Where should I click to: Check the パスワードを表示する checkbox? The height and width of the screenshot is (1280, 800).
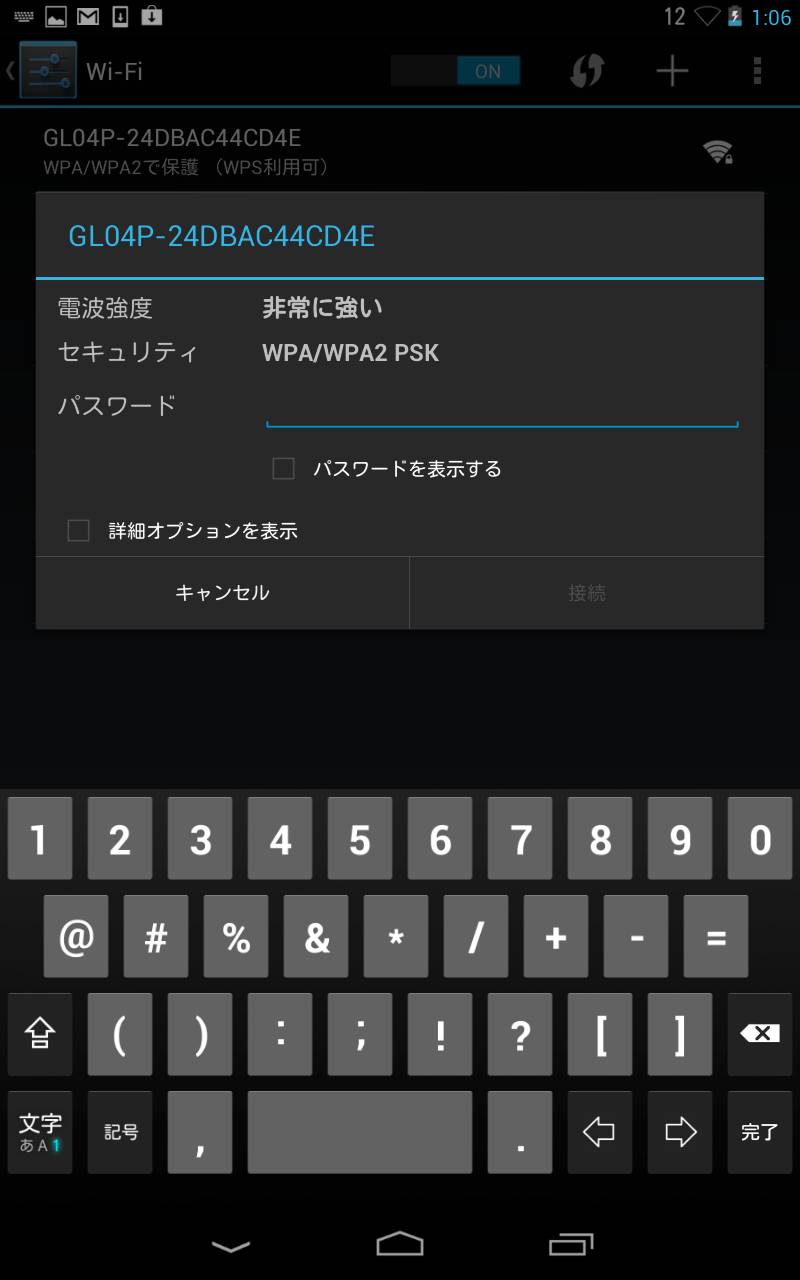[284, 468]
